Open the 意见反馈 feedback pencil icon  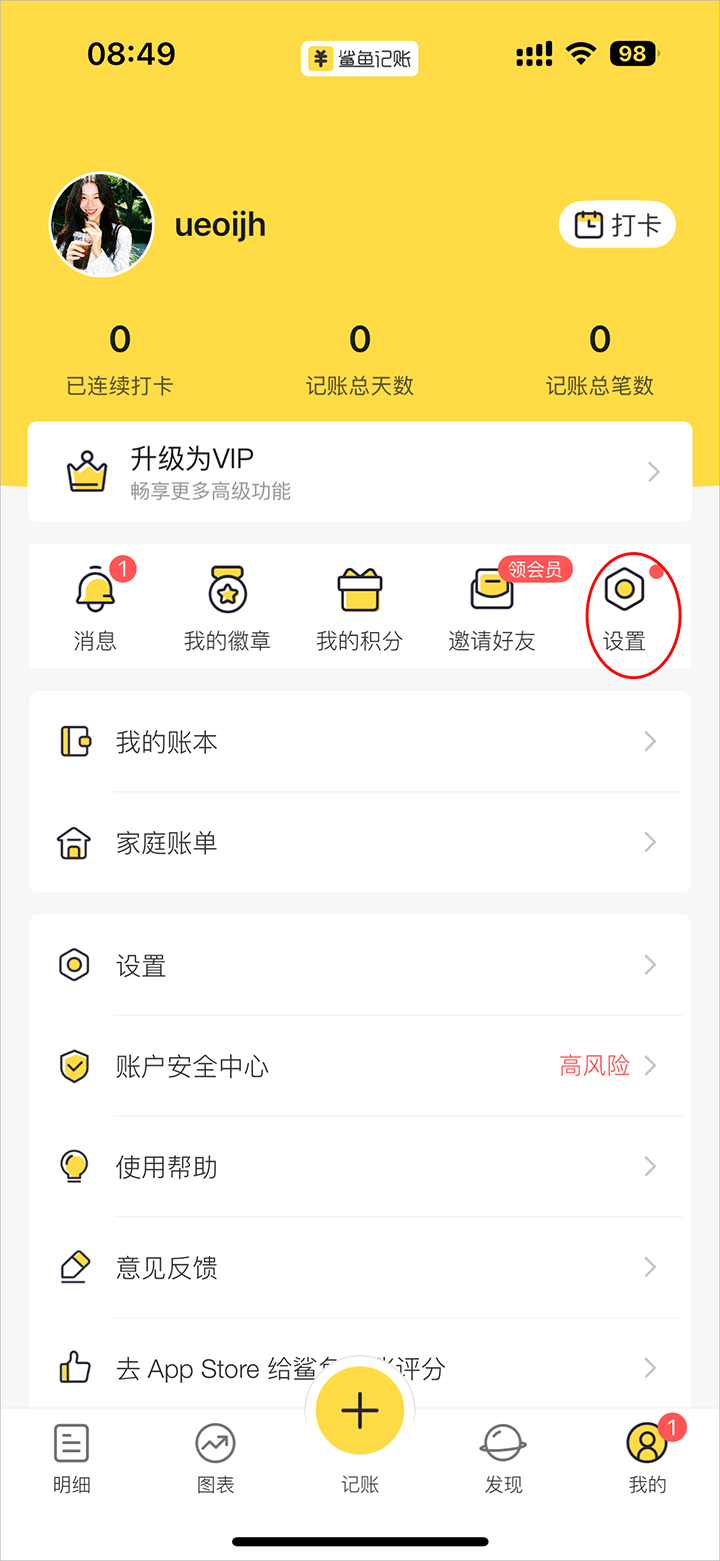click(74, 1268)
